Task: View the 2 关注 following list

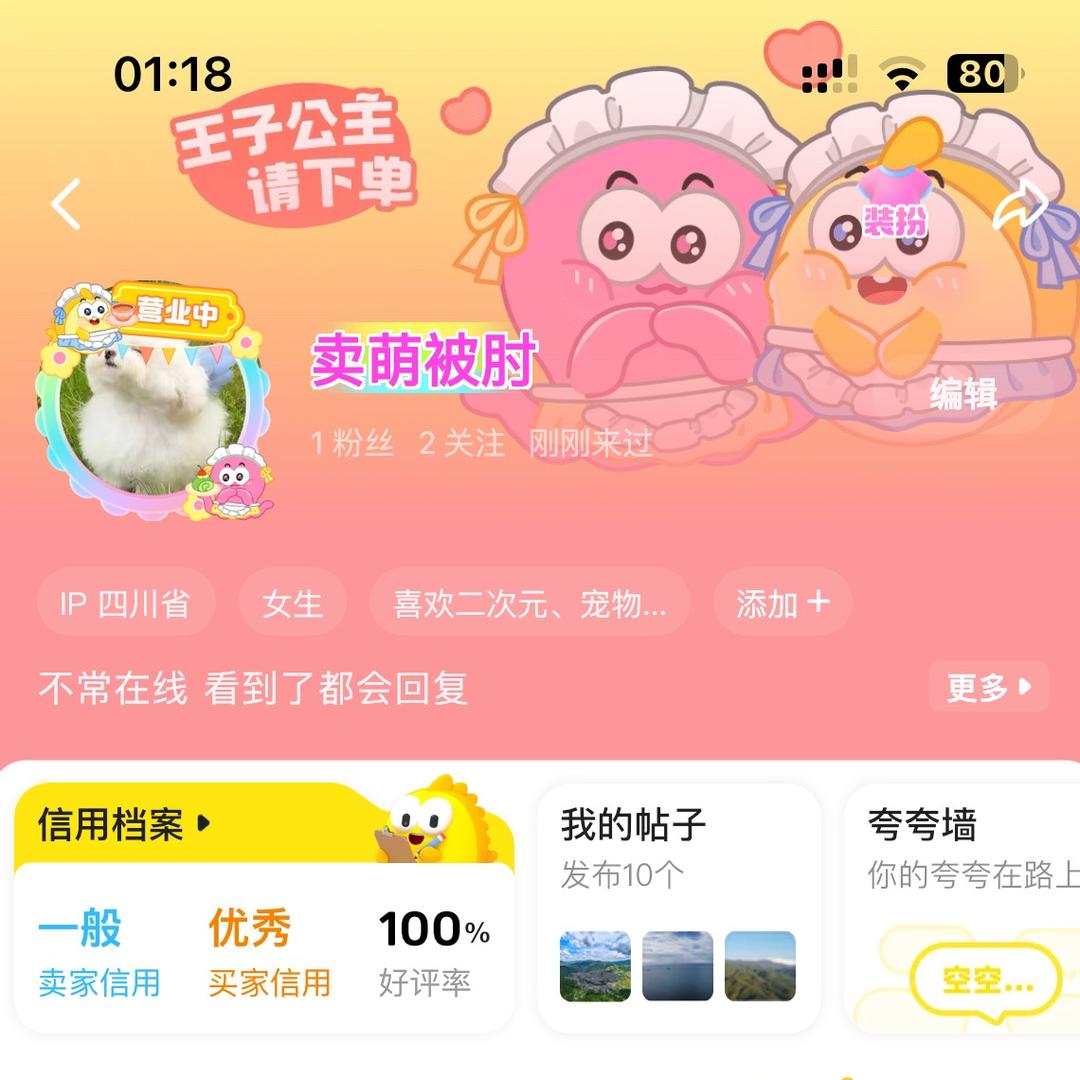Action: [461, 443]
